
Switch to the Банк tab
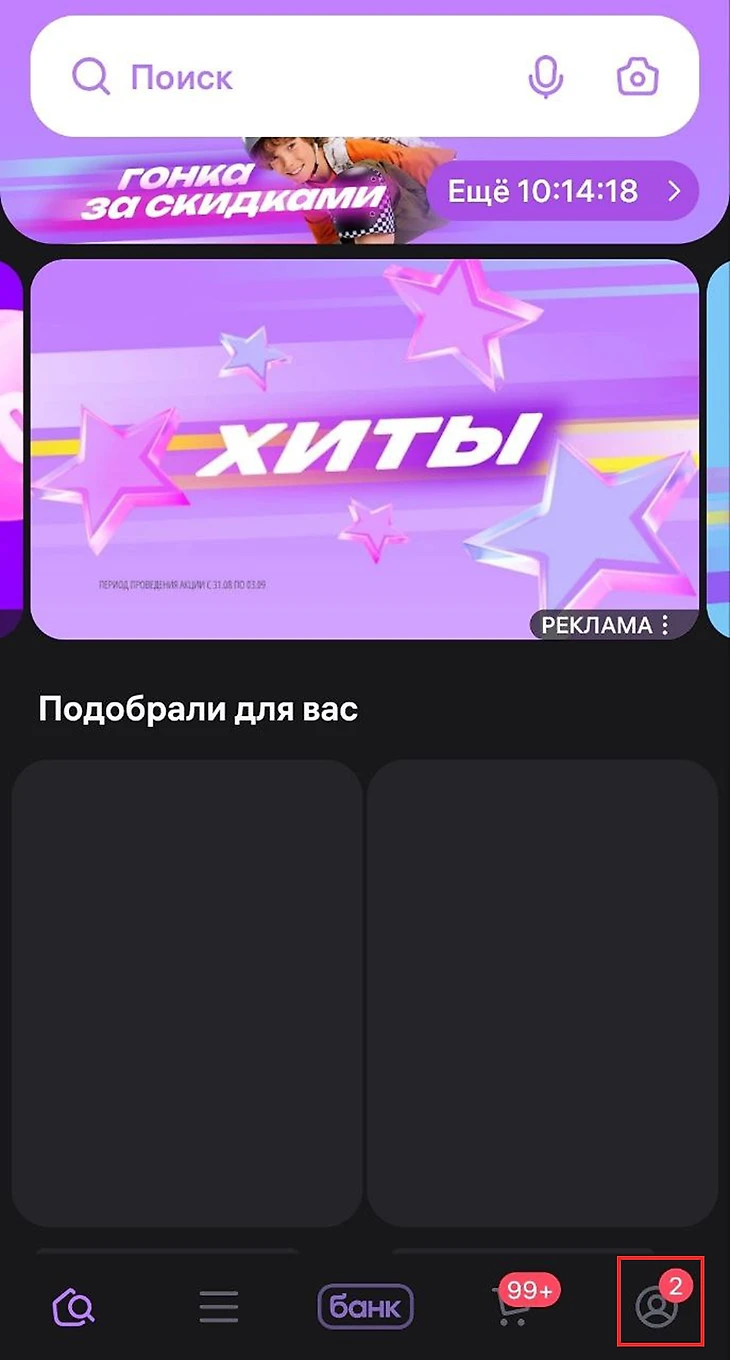click(x=365, y=1306)
